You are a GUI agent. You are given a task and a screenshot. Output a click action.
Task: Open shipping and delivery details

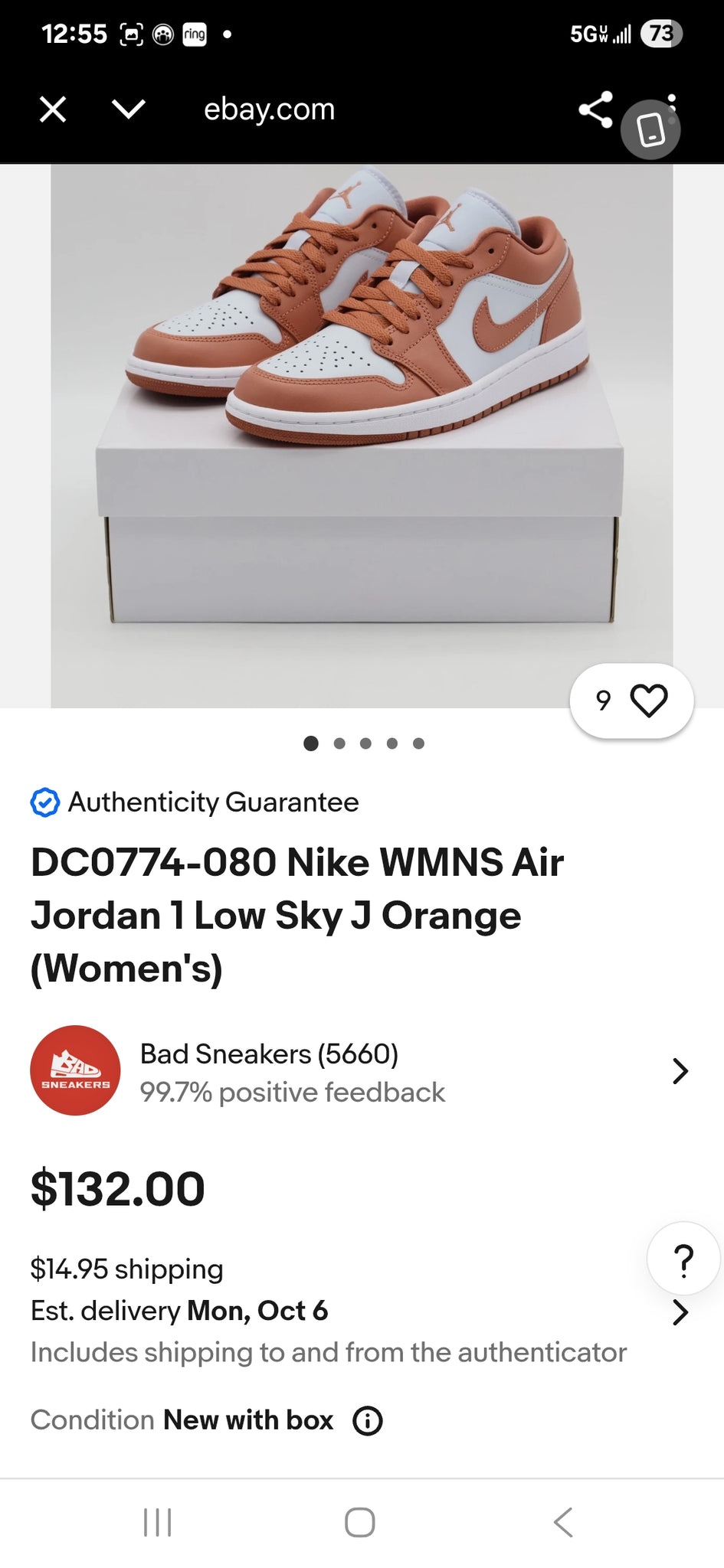(x=680, y=1312)
